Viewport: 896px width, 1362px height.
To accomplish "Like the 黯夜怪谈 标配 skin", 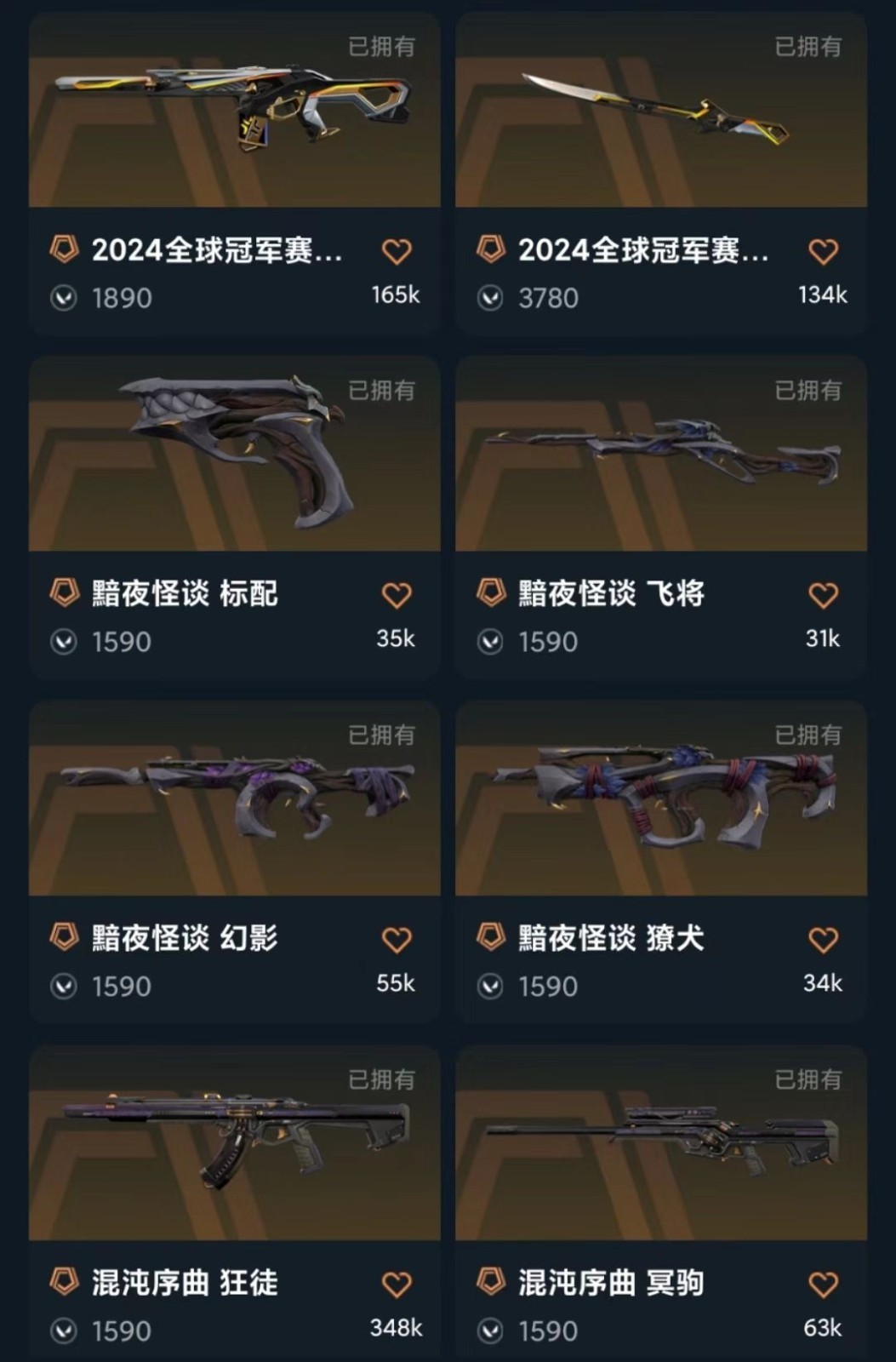I will (x=397, y=595).
